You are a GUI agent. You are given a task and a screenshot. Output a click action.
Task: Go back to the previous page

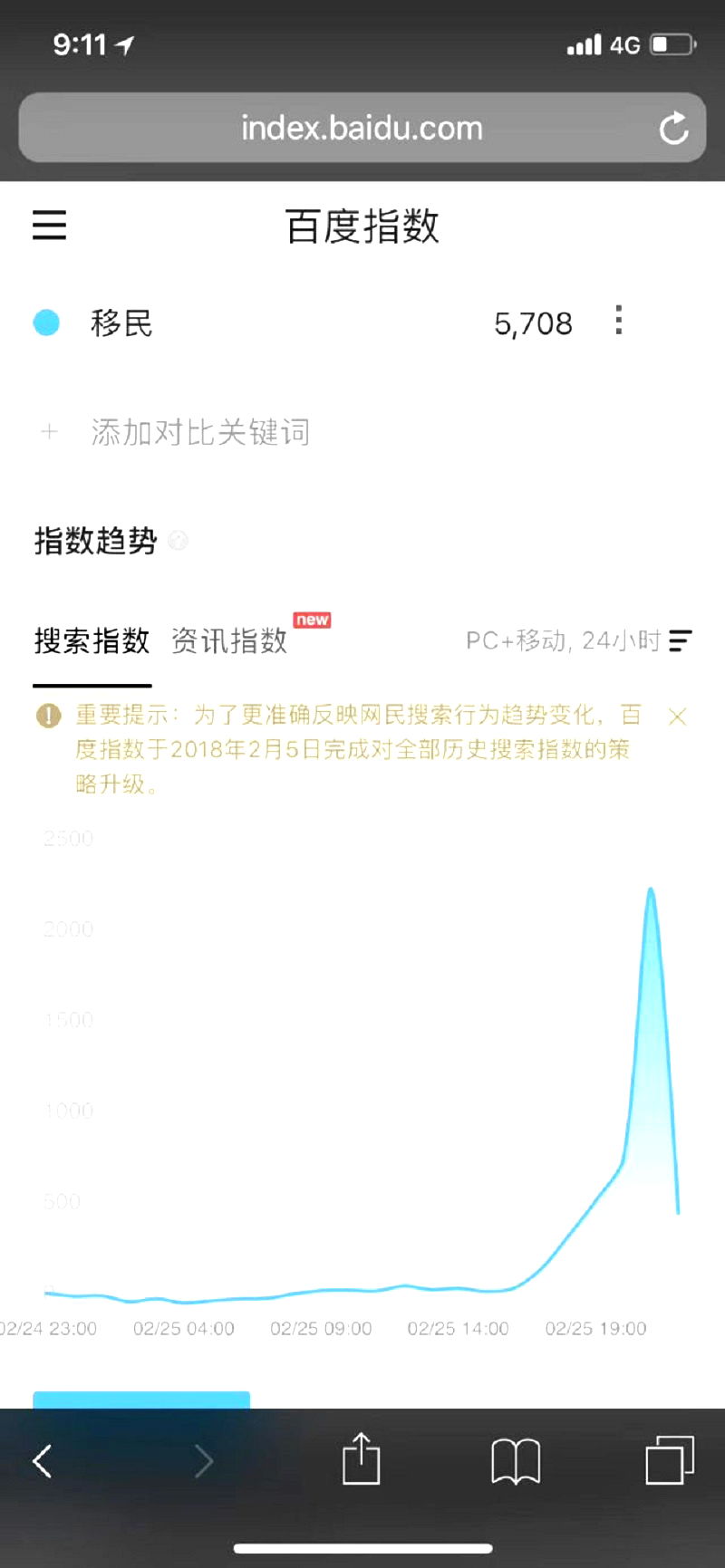[42, 1460]
